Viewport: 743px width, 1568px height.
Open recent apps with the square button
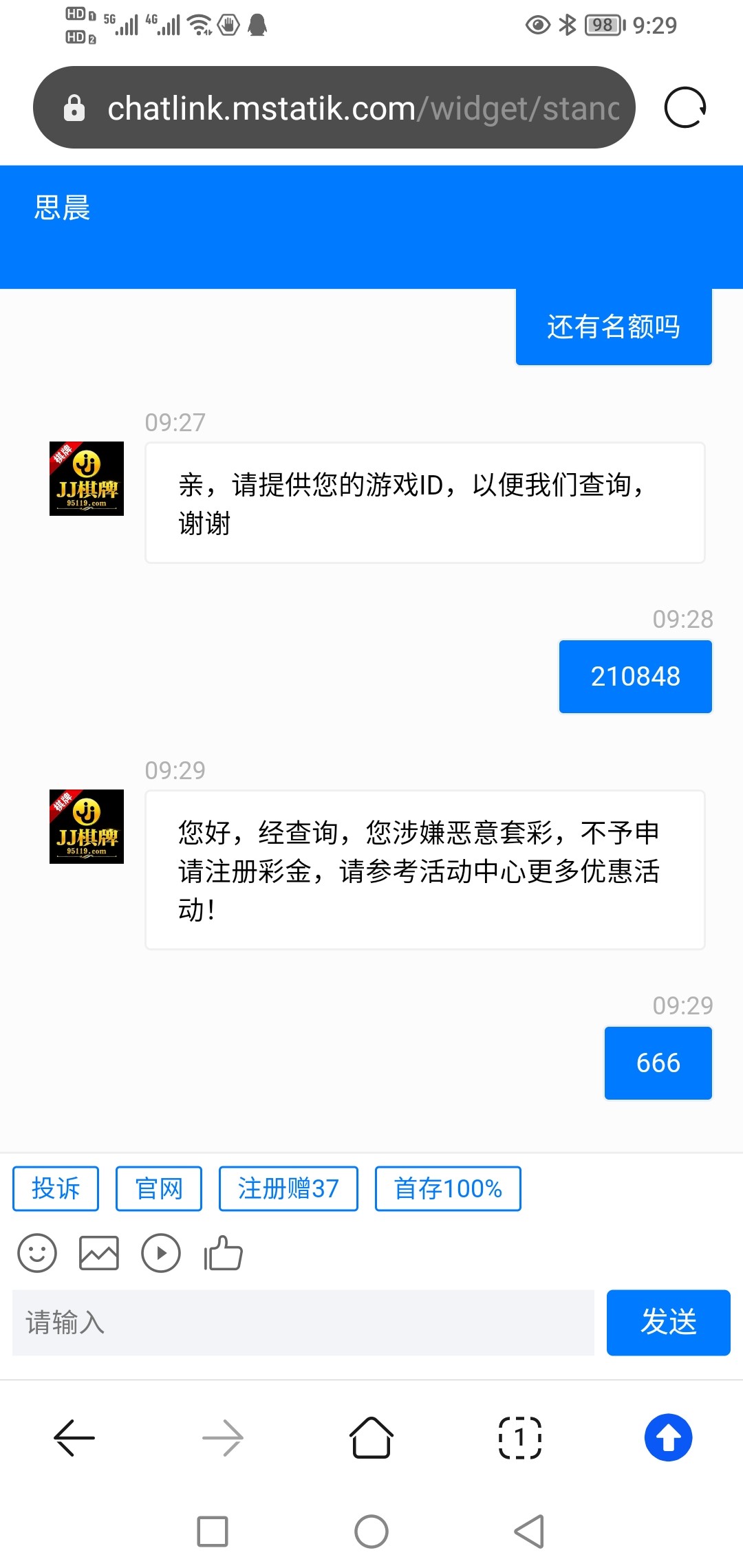[x=213, y=1532]
